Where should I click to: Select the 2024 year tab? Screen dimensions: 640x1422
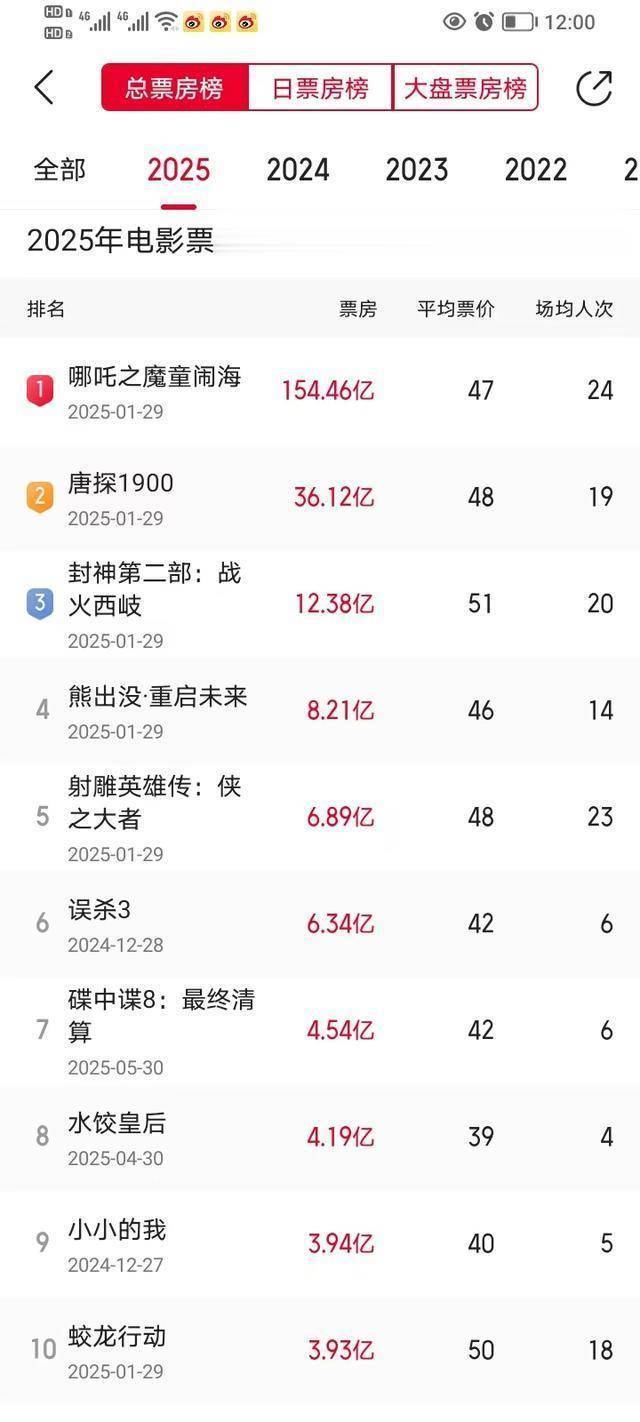(298, 170)
